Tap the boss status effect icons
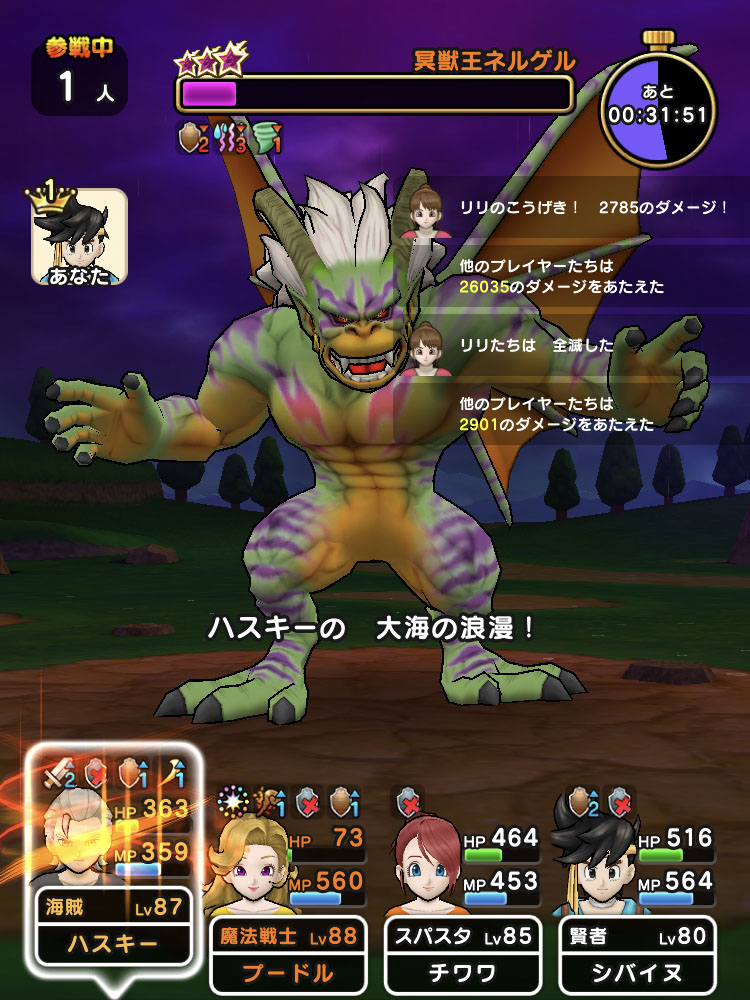The height and width of the screenshot is (1000, 750). click(x=231, y=139)
